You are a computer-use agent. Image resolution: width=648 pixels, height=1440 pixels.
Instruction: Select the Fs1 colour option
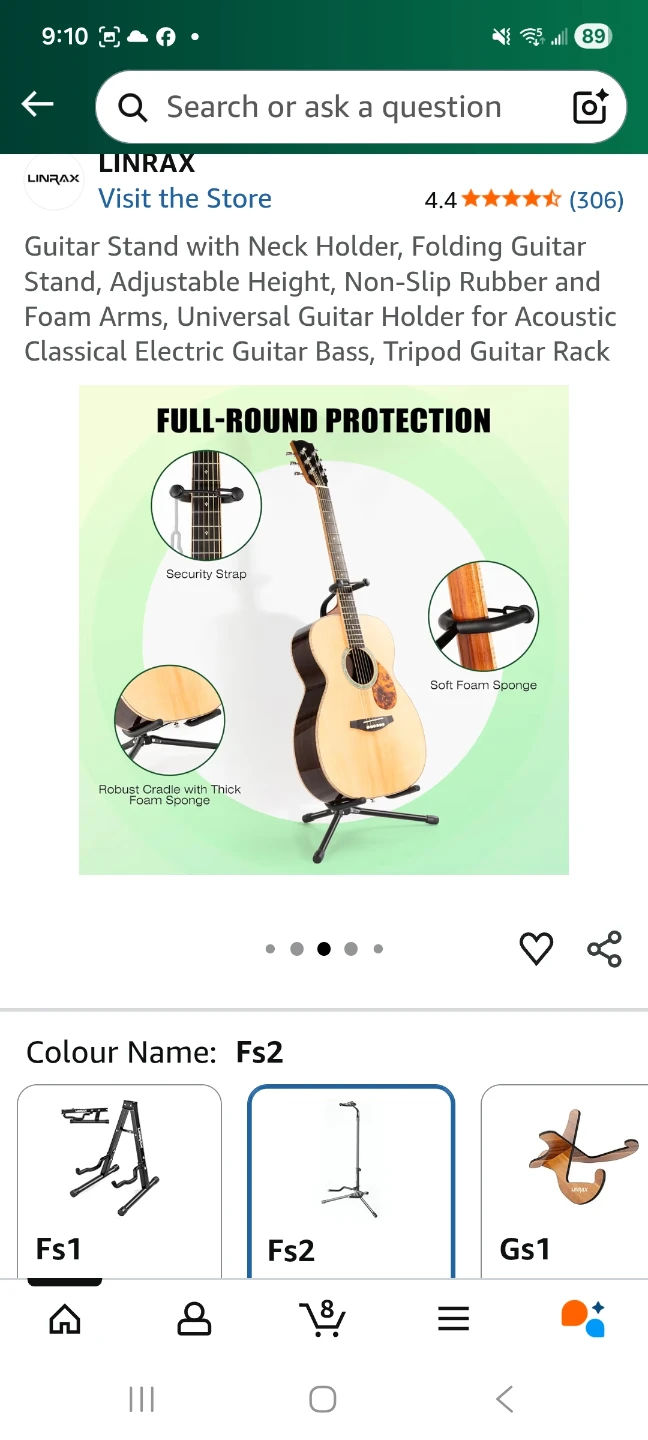[x=119, y=1181]
